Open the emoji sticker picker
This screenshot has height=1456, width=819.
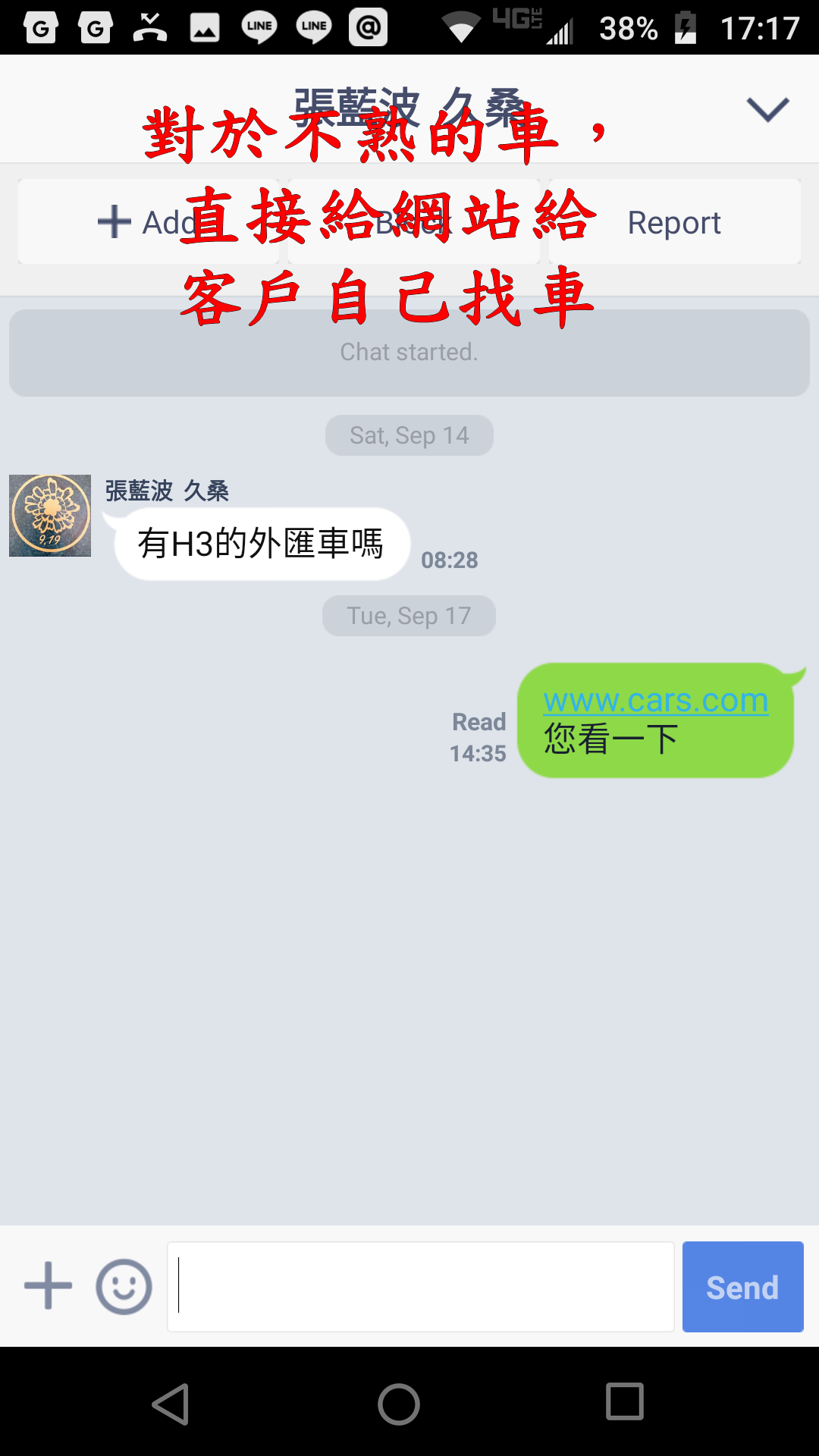pos(124,1286)
